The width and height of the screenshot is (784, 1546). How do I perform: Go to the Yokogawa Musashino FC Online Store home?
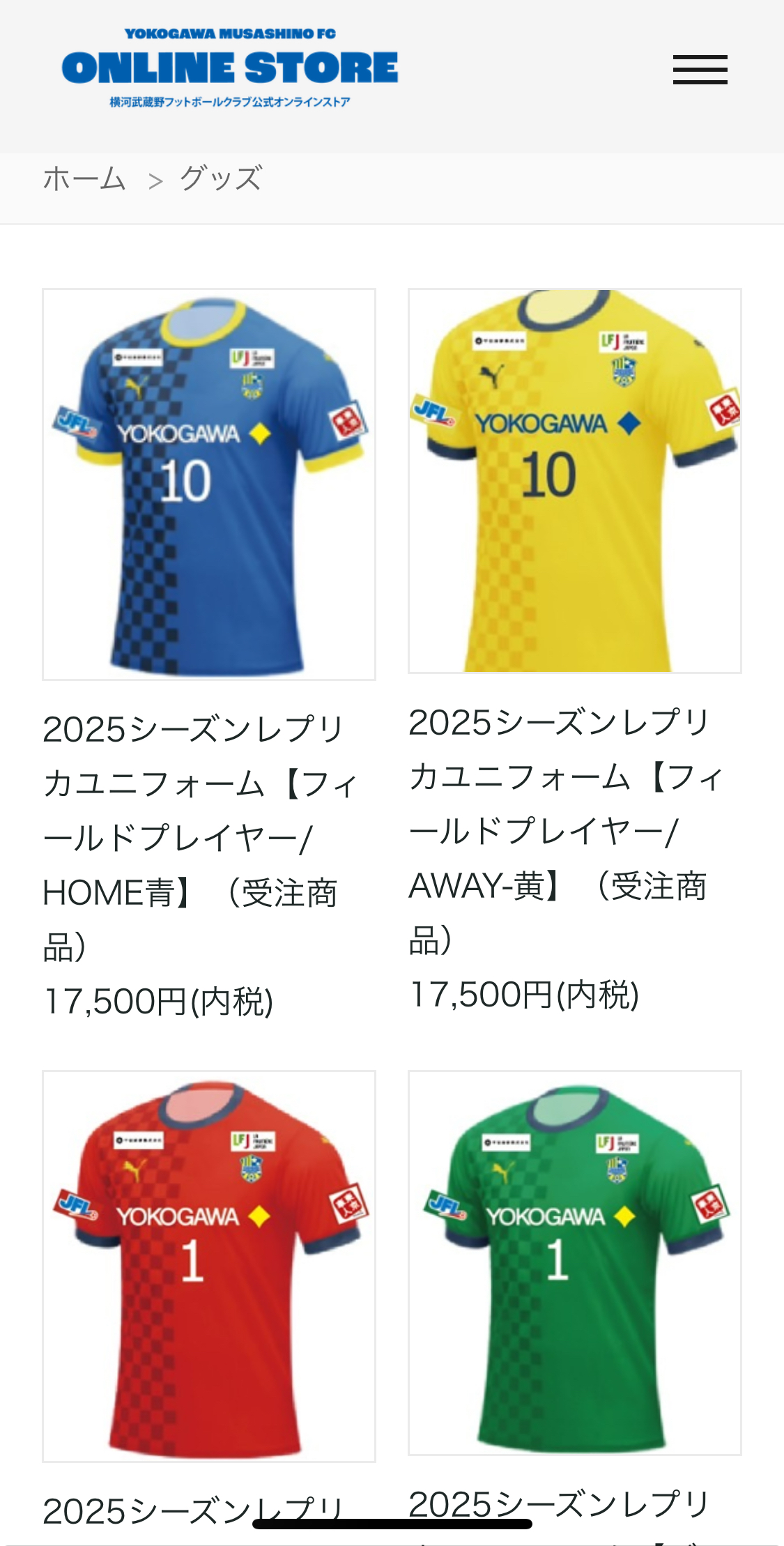[230, 68]
